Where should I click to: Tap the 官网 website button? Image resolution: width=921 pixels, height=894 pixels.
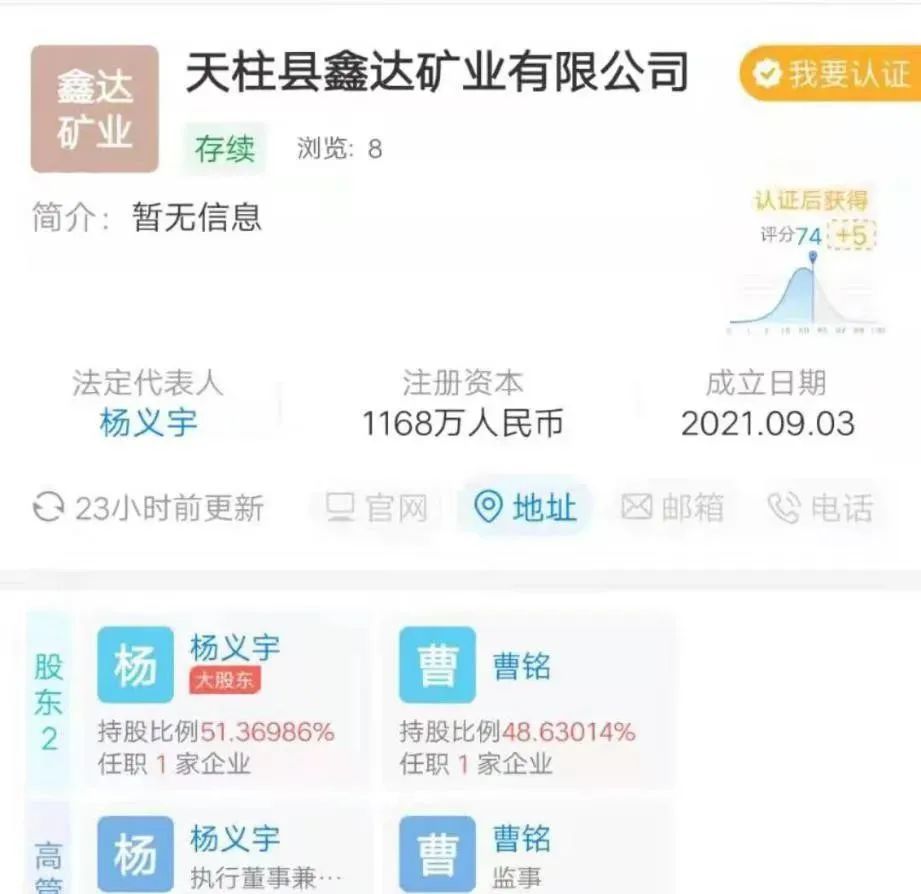point(377,508)
